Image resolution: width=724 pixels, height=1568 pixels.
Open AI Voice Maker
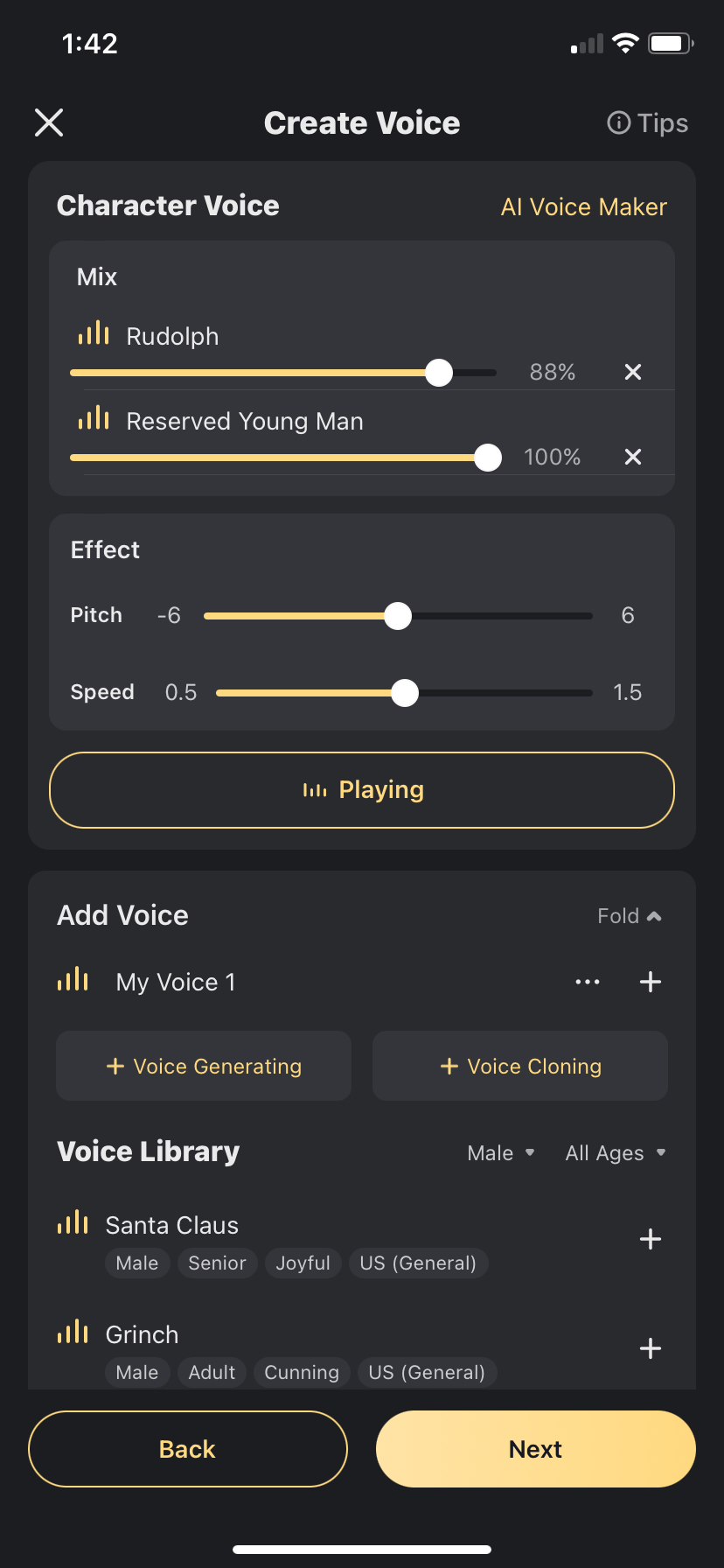pos(583,206)
